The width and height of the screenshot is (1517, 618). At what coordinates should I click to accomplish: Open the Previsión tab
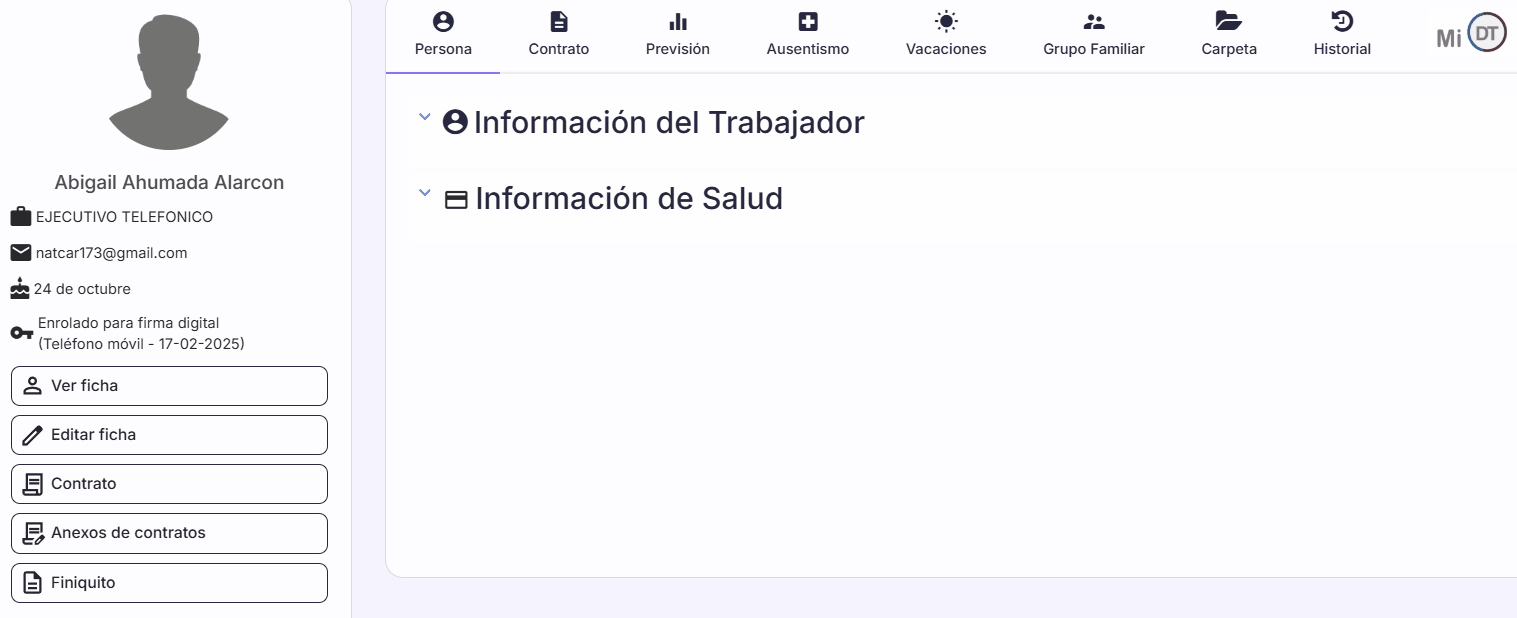[677, 35]
